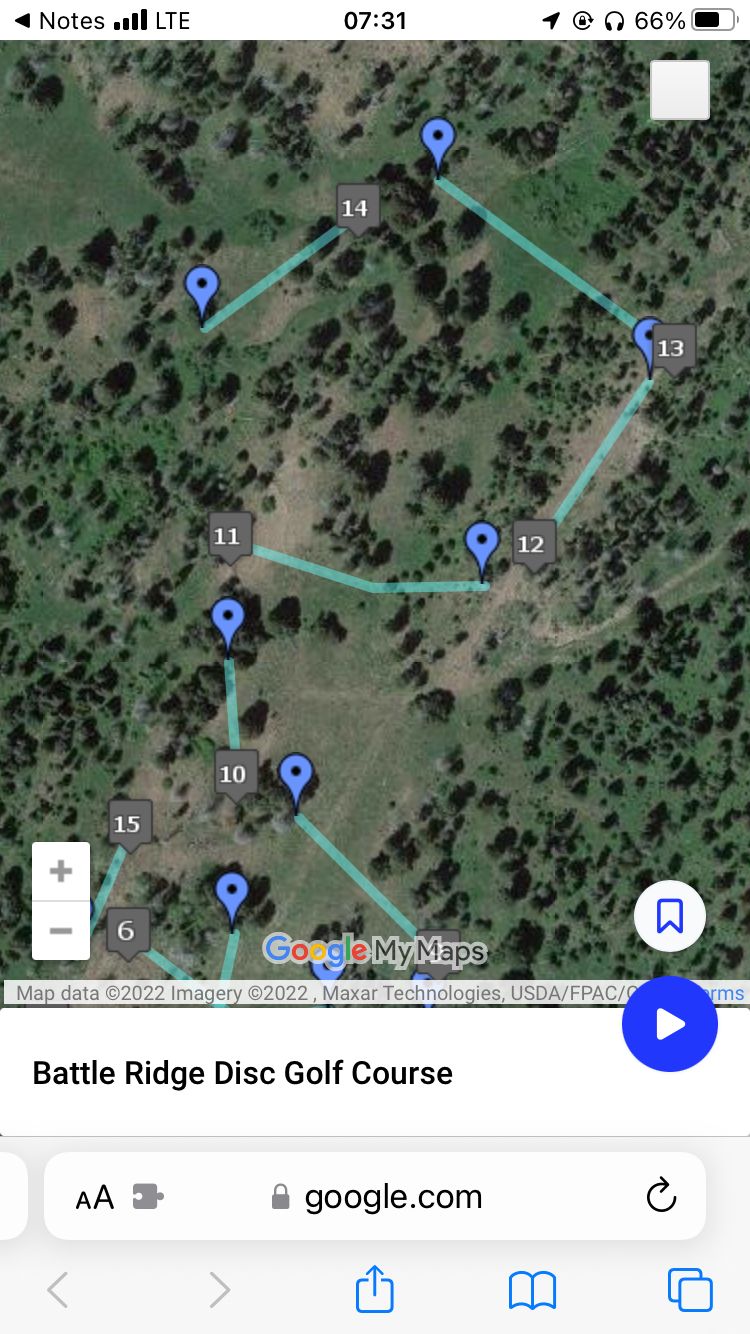Viewport: 750px width, 1334px height.
Task: Open the AA page settings menu
Action: point(95,1197)
